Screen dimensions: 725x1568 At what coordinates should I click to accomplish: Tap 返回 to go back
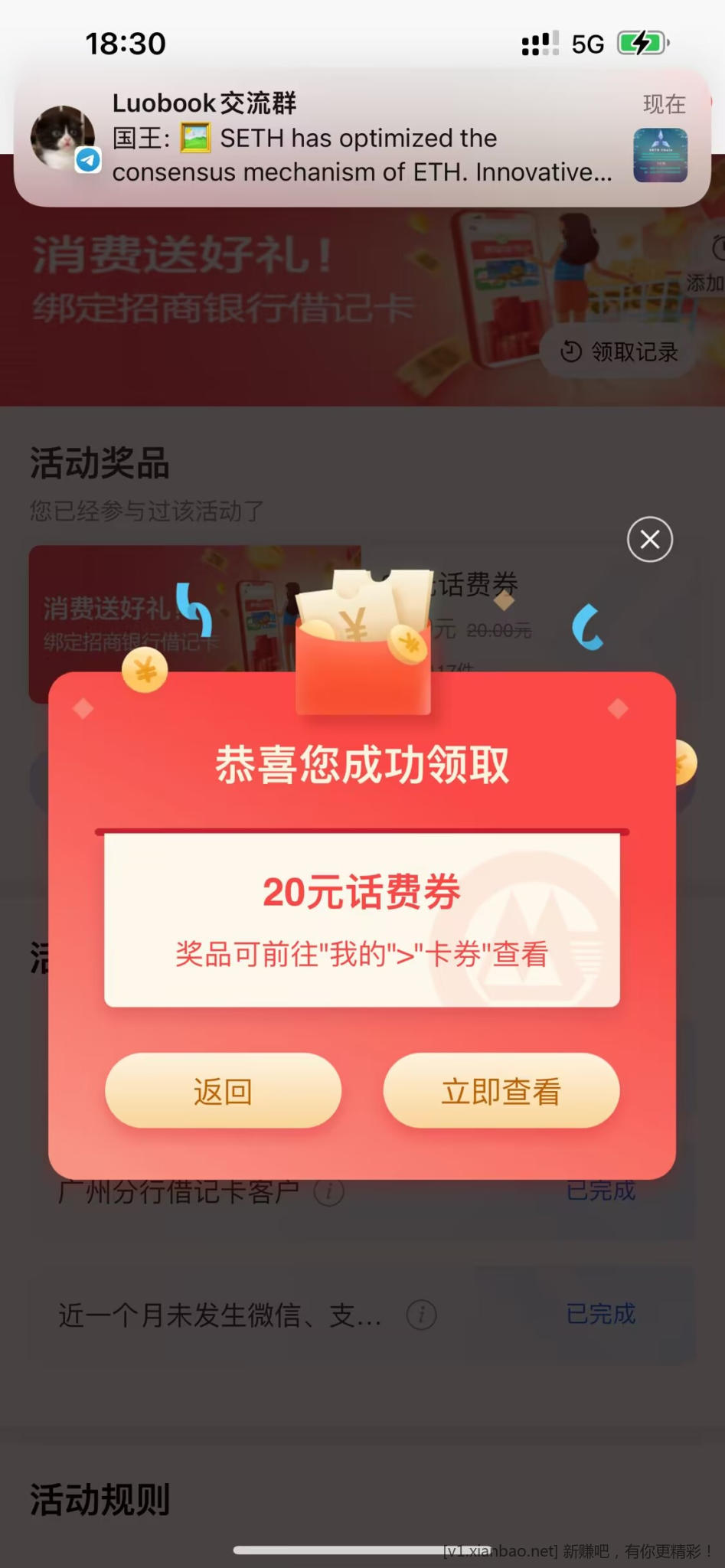(x=223, y=1090)
